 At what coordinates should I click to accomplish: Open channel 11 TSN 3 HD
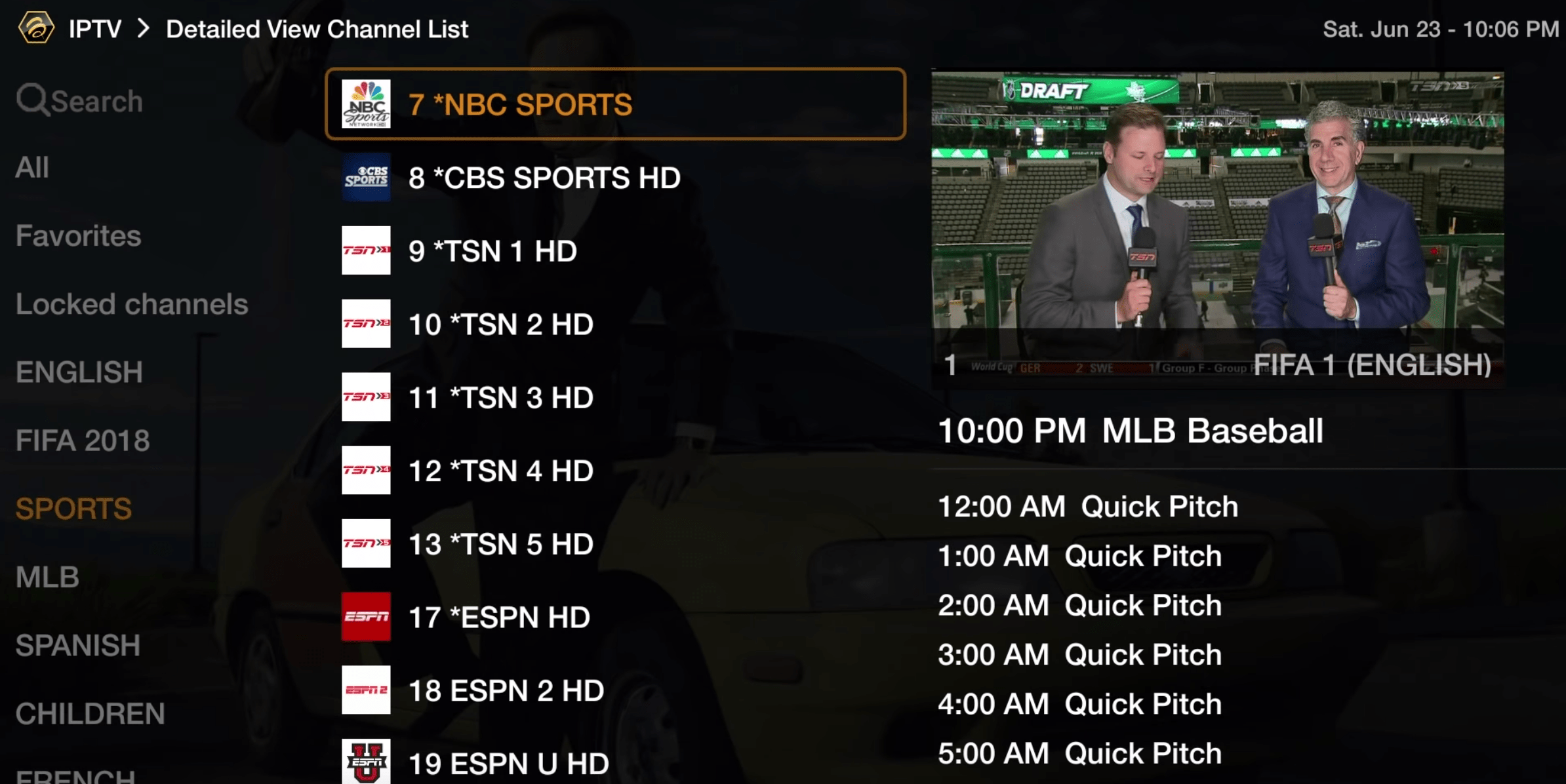[x=500, y=398]
